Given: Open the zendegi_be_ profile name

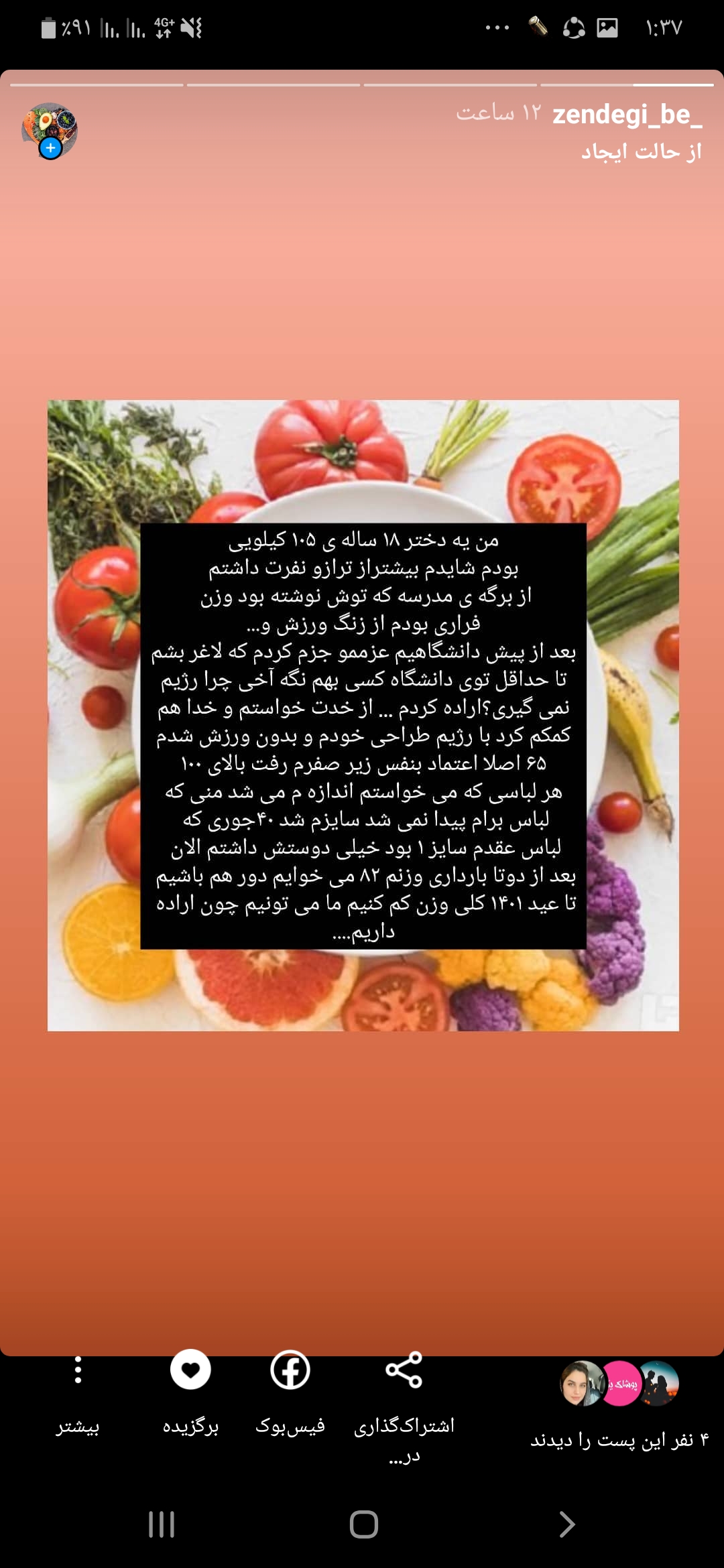Looking at the screenshot, I should (627, 115).
